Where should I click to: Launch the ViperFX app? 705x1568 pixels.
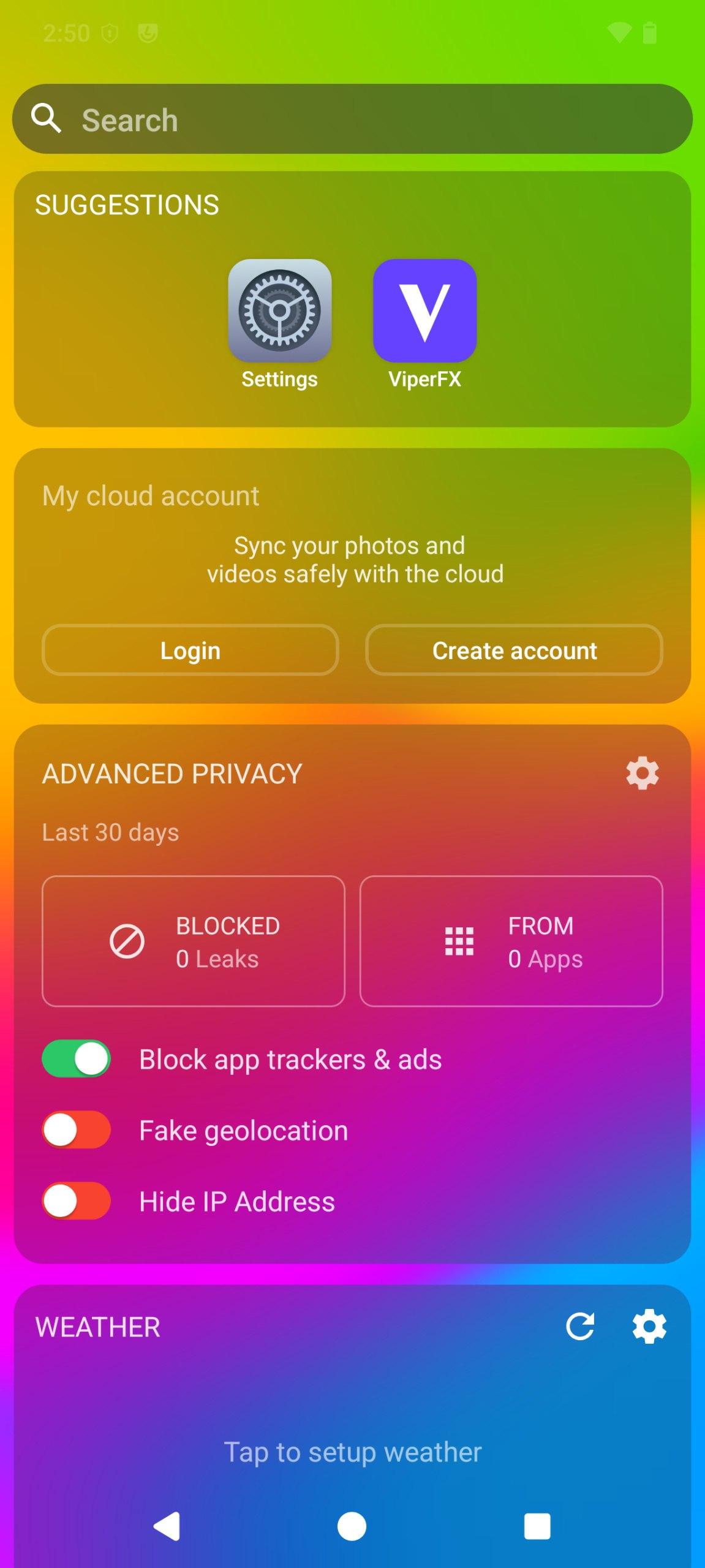click(424, 311)
